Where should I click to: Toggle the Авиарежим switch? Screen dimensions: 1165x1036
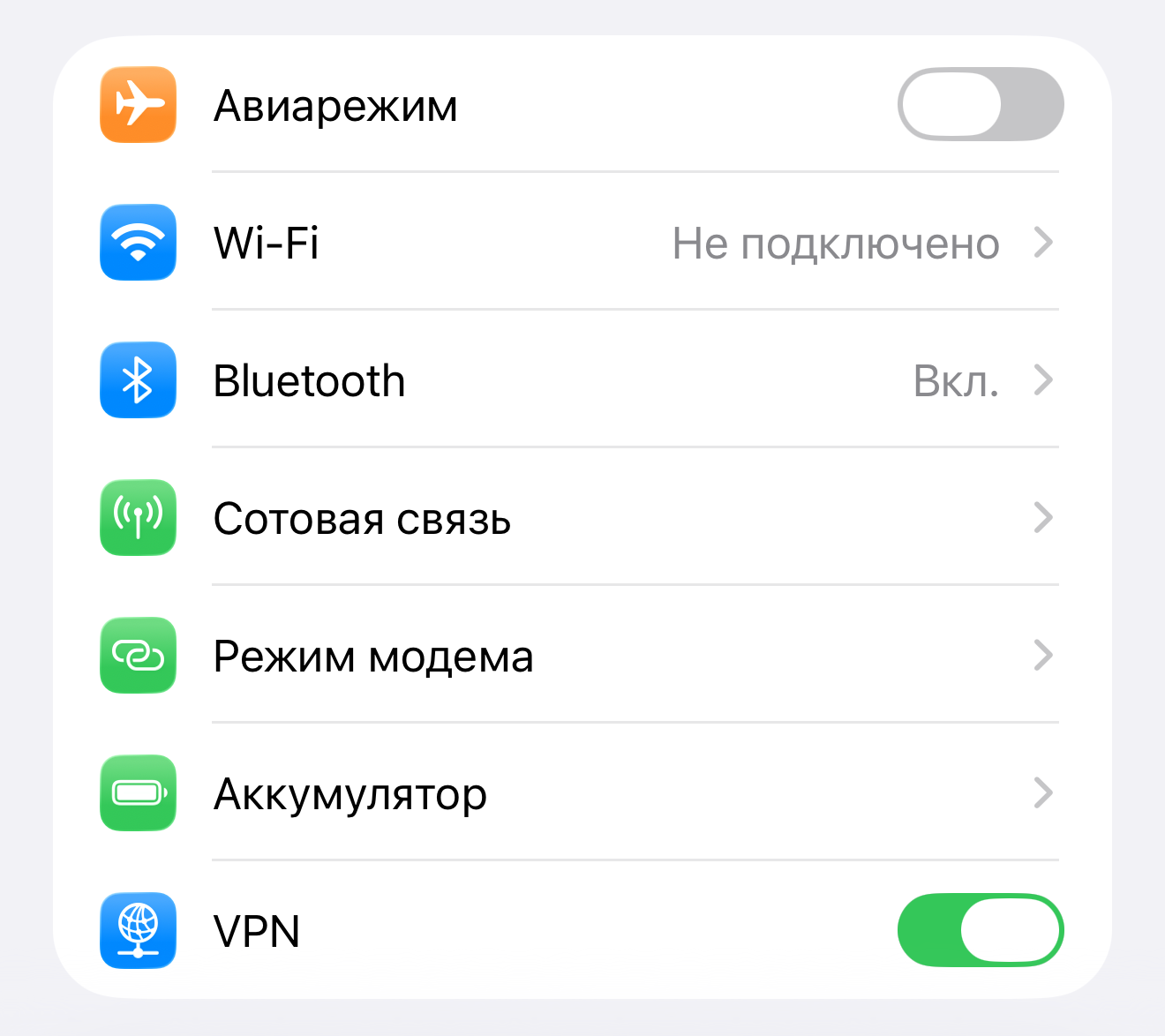click(x=980, y=104)
